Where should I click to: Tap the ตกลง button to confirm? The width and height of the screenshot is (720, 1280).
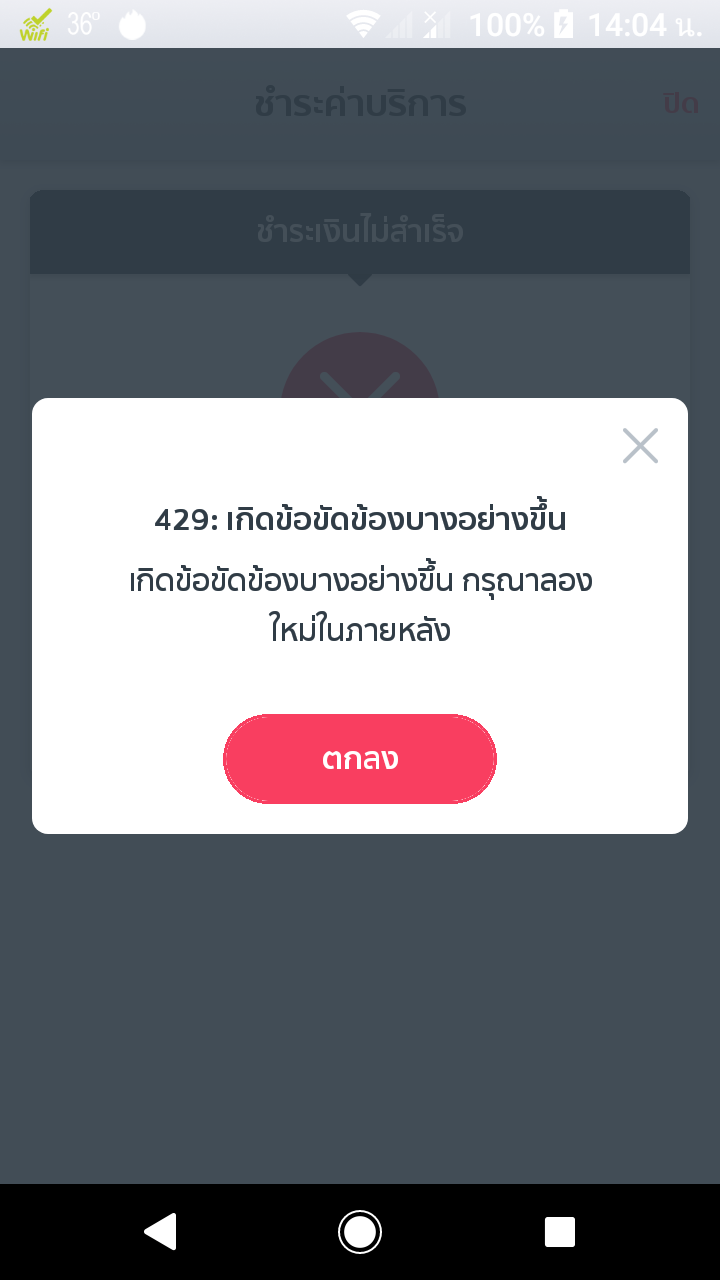(x=360, y=759)
